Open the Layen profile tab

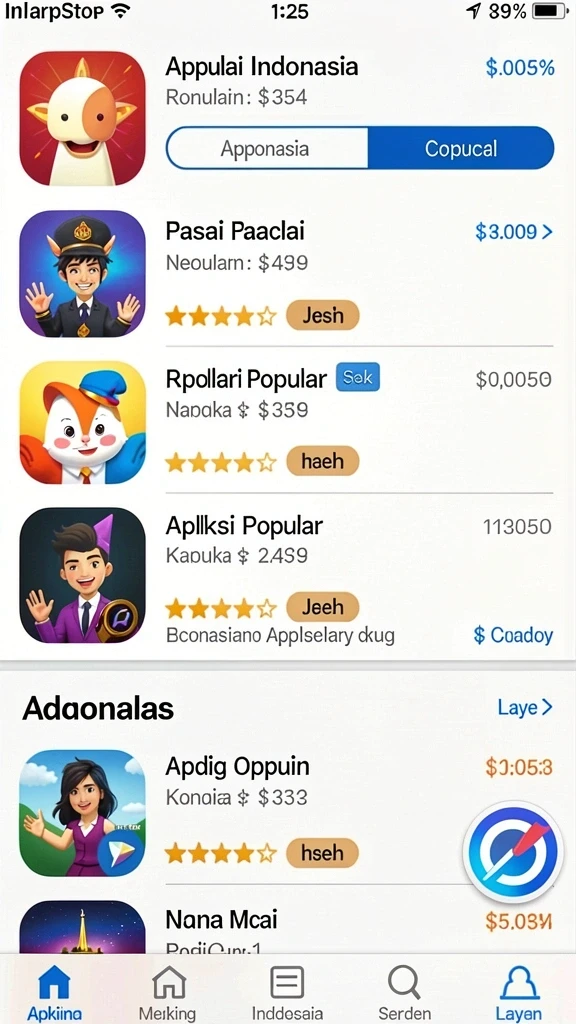tap(519, 992)
